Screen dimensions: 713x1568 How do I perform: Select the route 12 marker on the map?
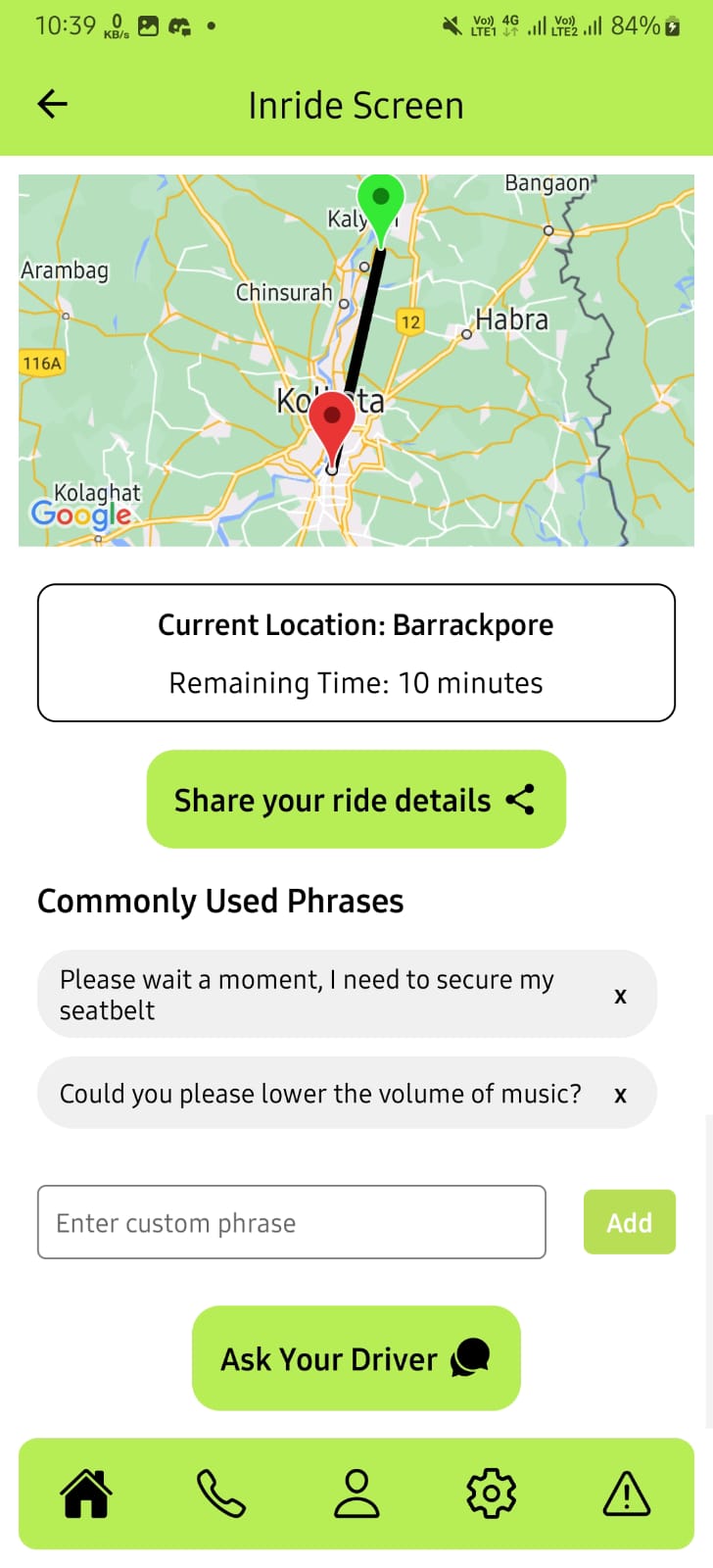[x=410, y=320]
